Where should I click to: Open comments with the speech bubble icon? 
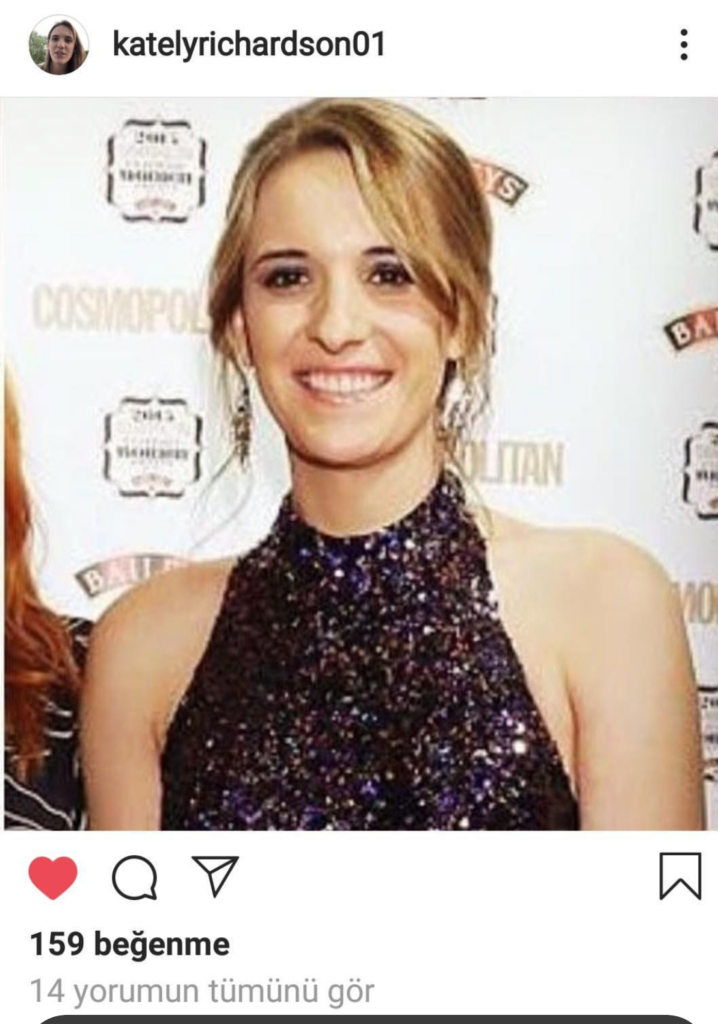click(x=134, y=878)
